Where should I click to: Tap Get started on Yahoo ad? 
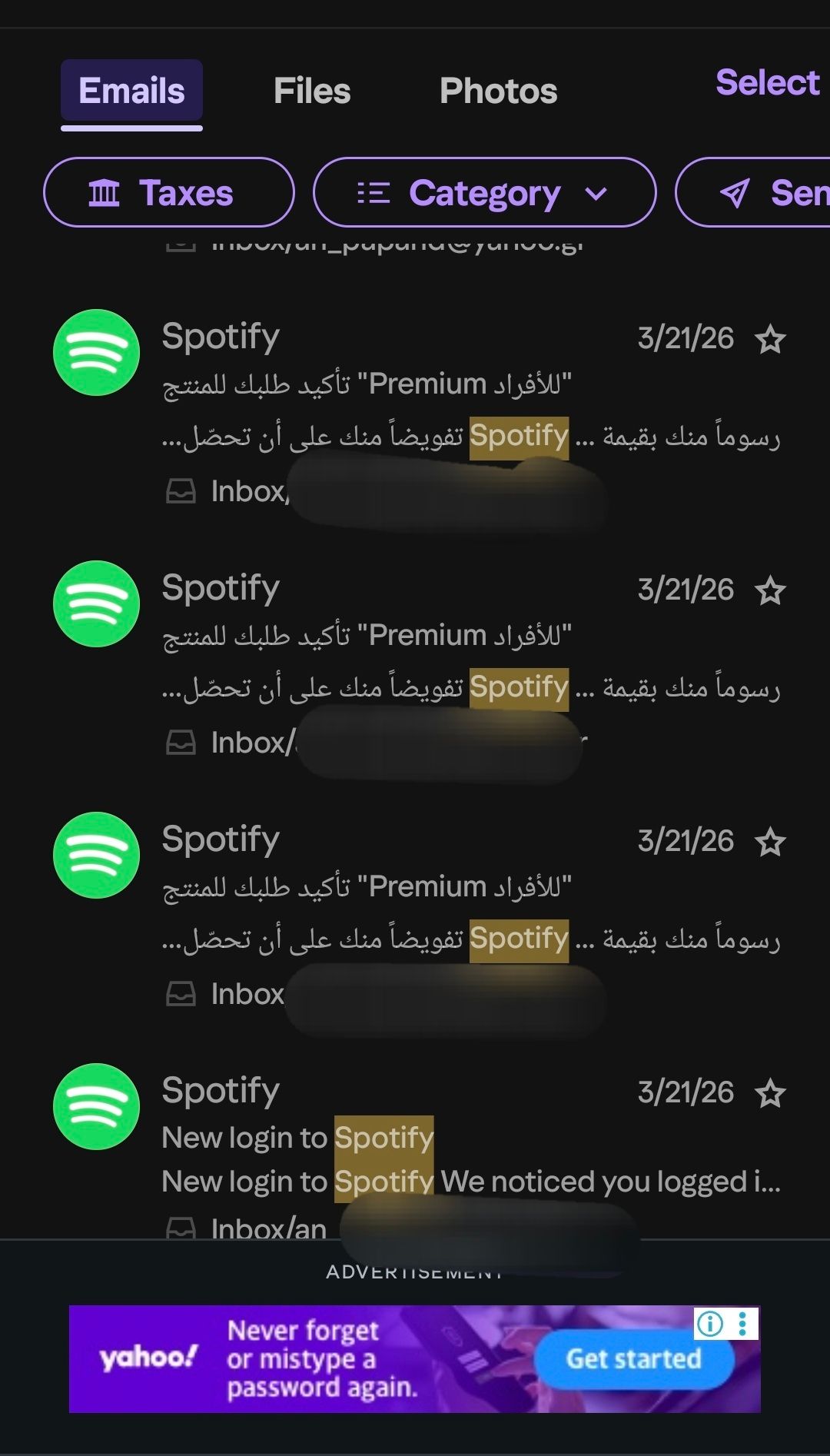pyautogui.click(x=633, y=1358)
